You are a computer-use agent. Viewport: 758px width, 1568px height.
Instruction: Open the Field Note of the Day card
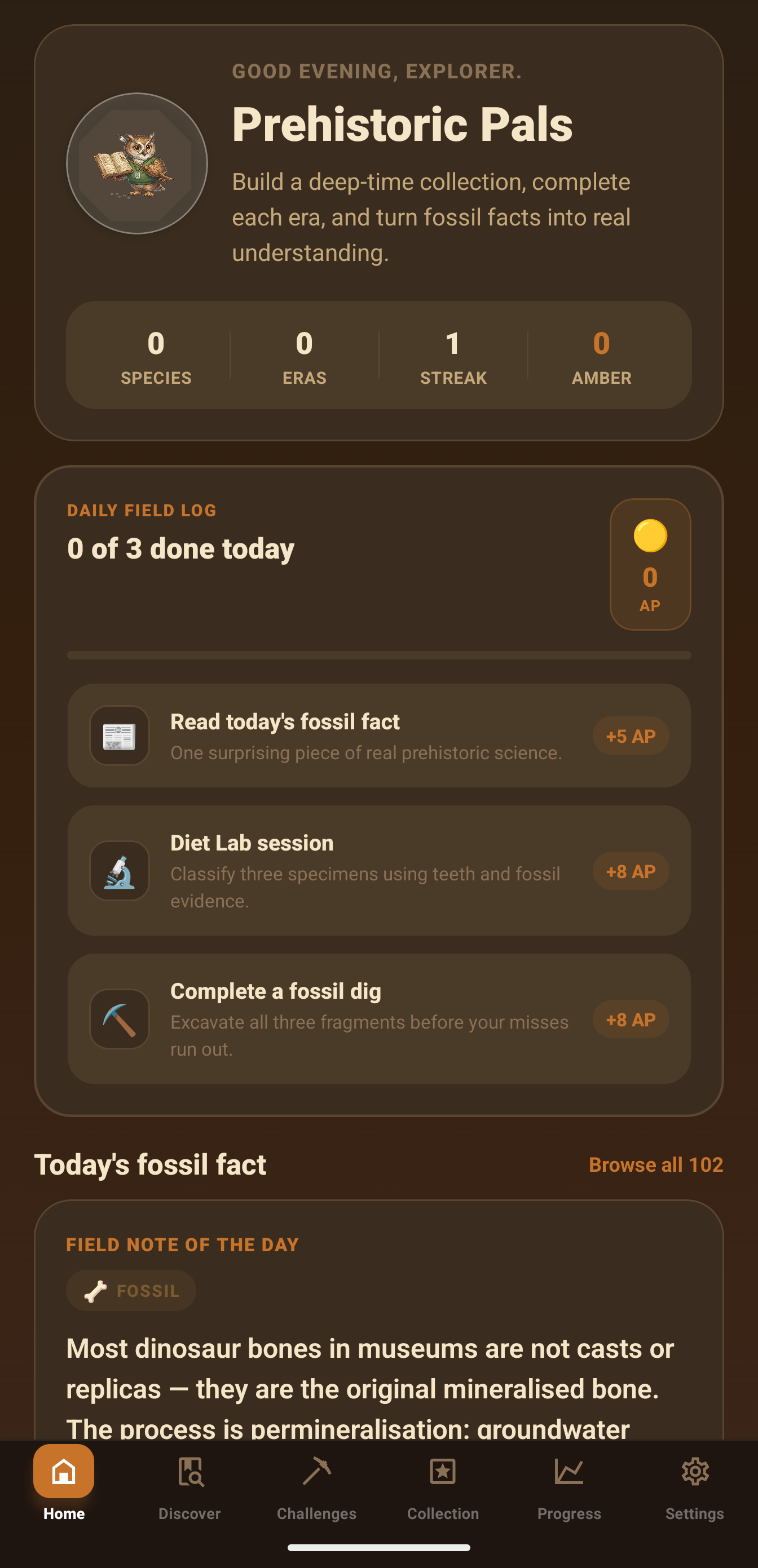[378, 1321]
